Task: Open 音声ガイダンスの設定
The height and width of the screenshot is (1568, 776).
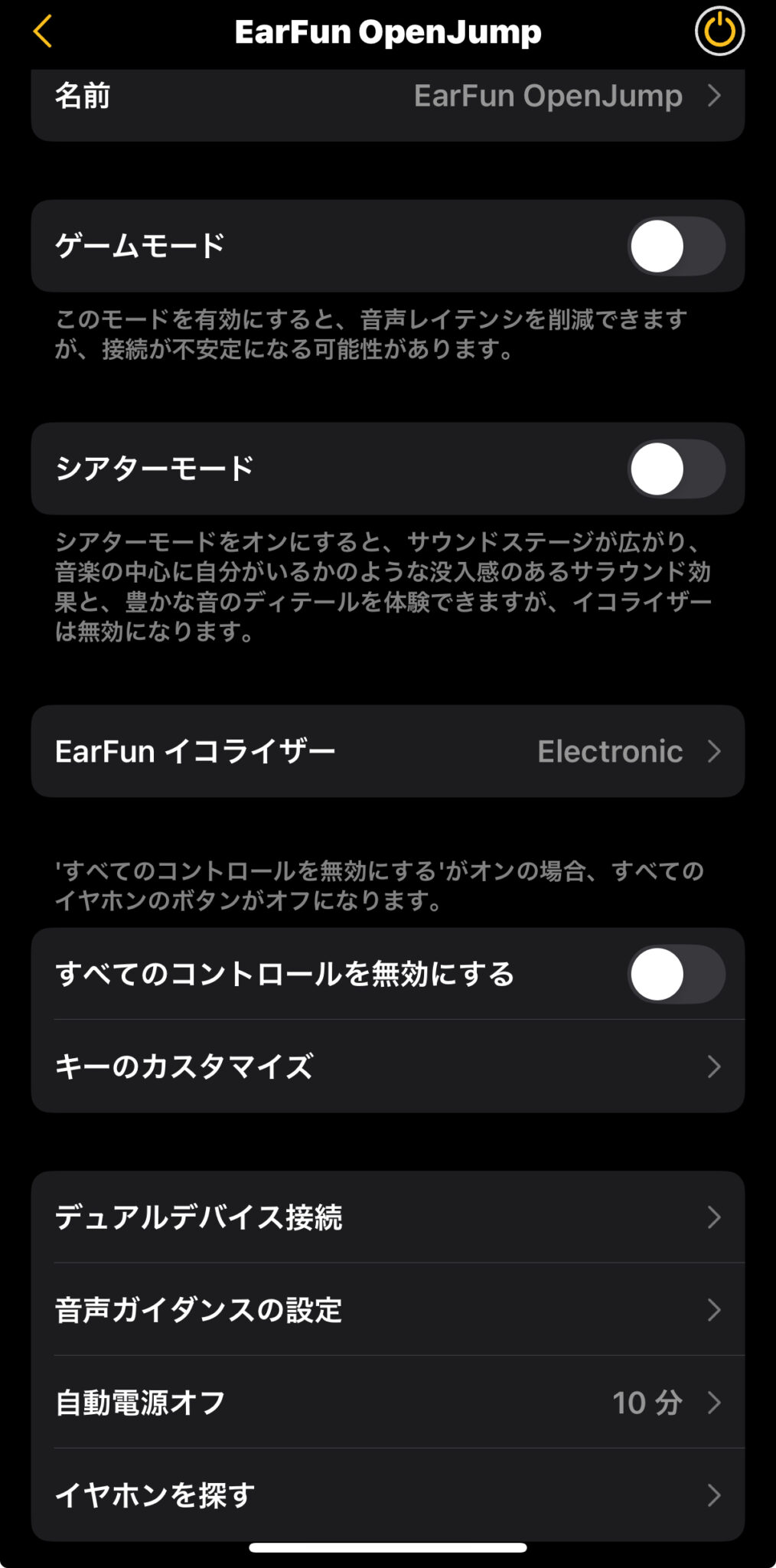Action: point(388,1310)
